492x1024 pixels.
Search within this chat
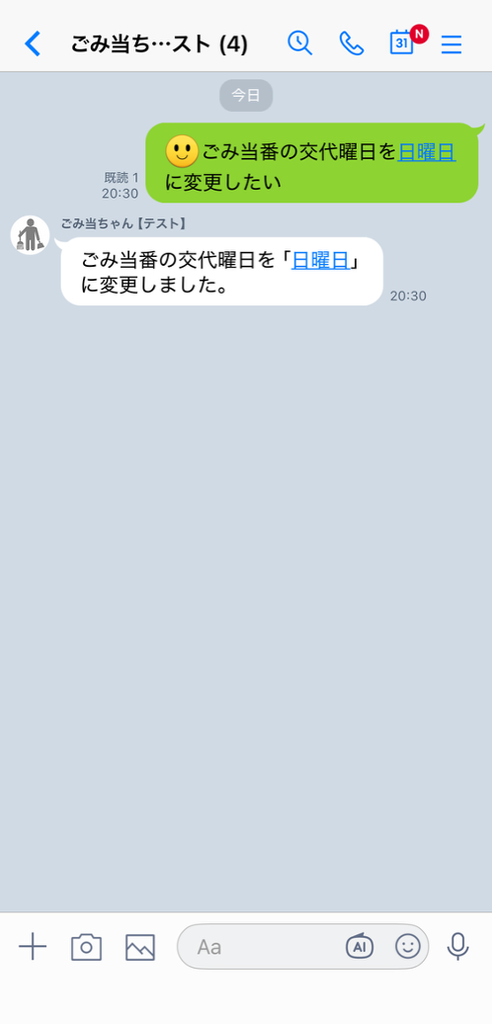point(300,43)
